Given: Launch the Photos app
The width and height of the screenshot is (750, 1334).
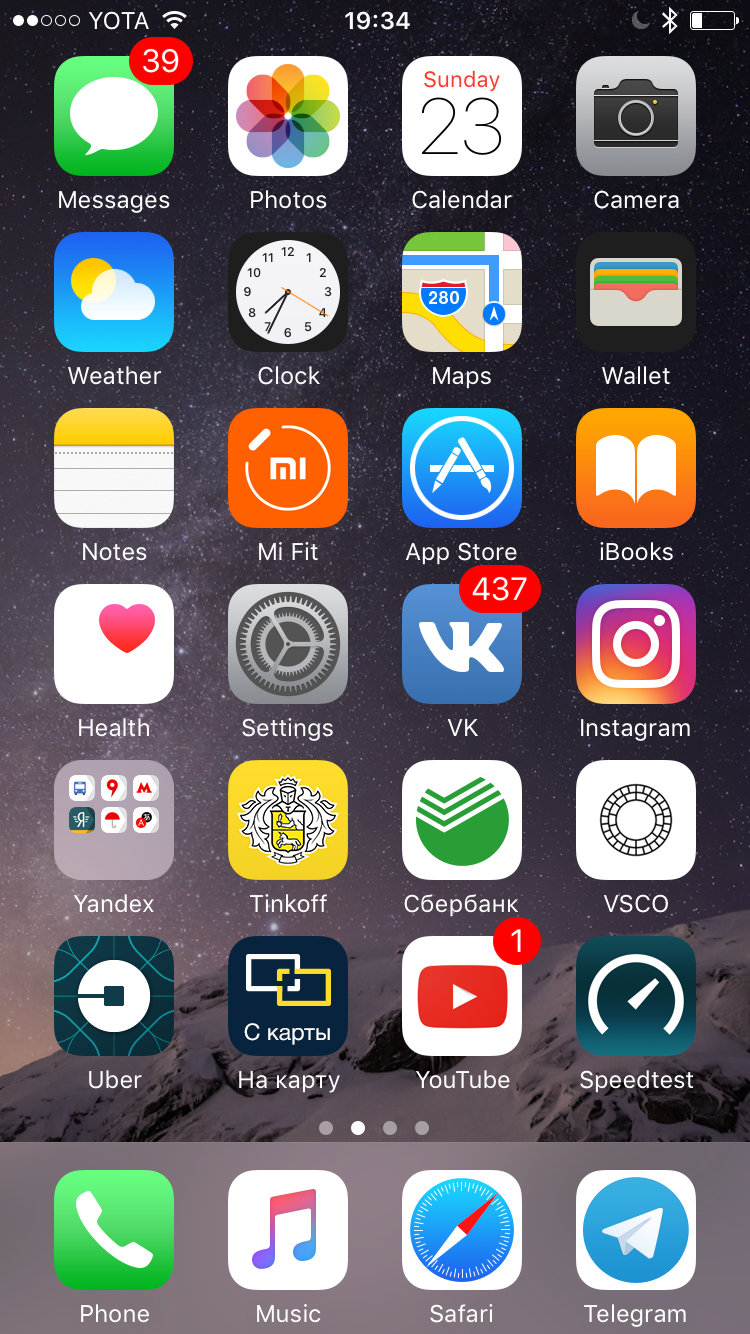Looking at the screenshot, I should coord(288,116).
